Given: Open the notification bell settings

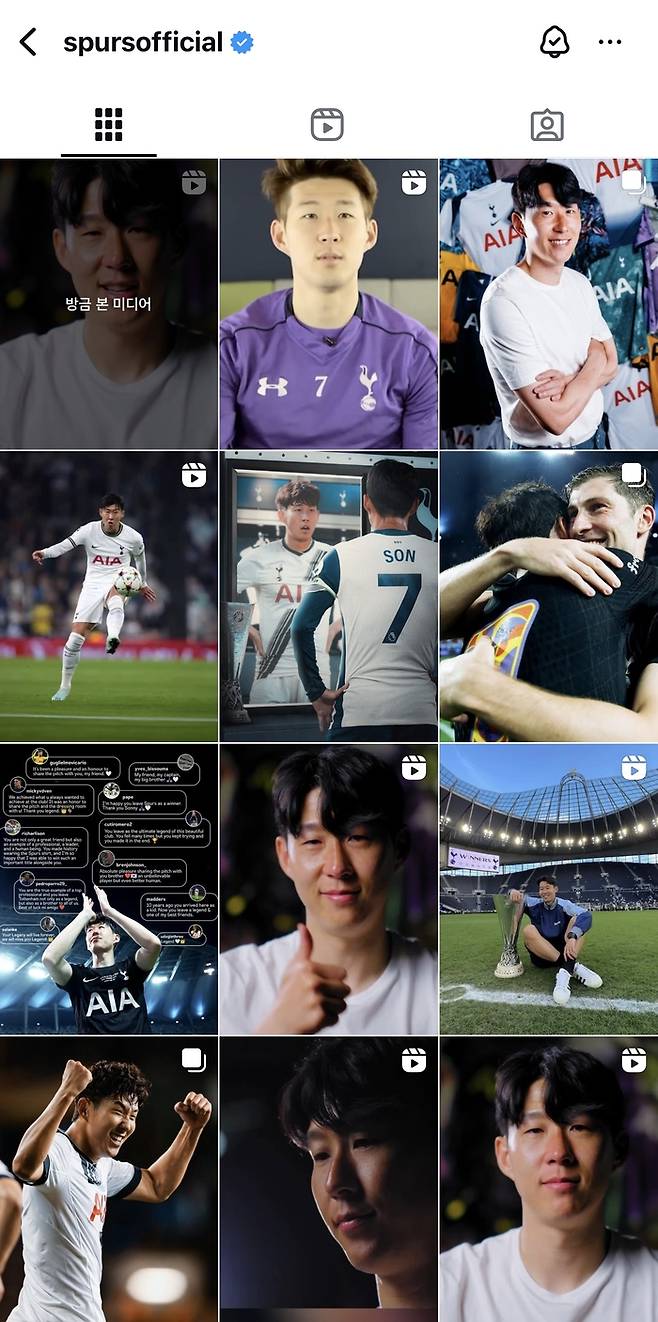Looking at the screenshot, I should click(554, 42).
